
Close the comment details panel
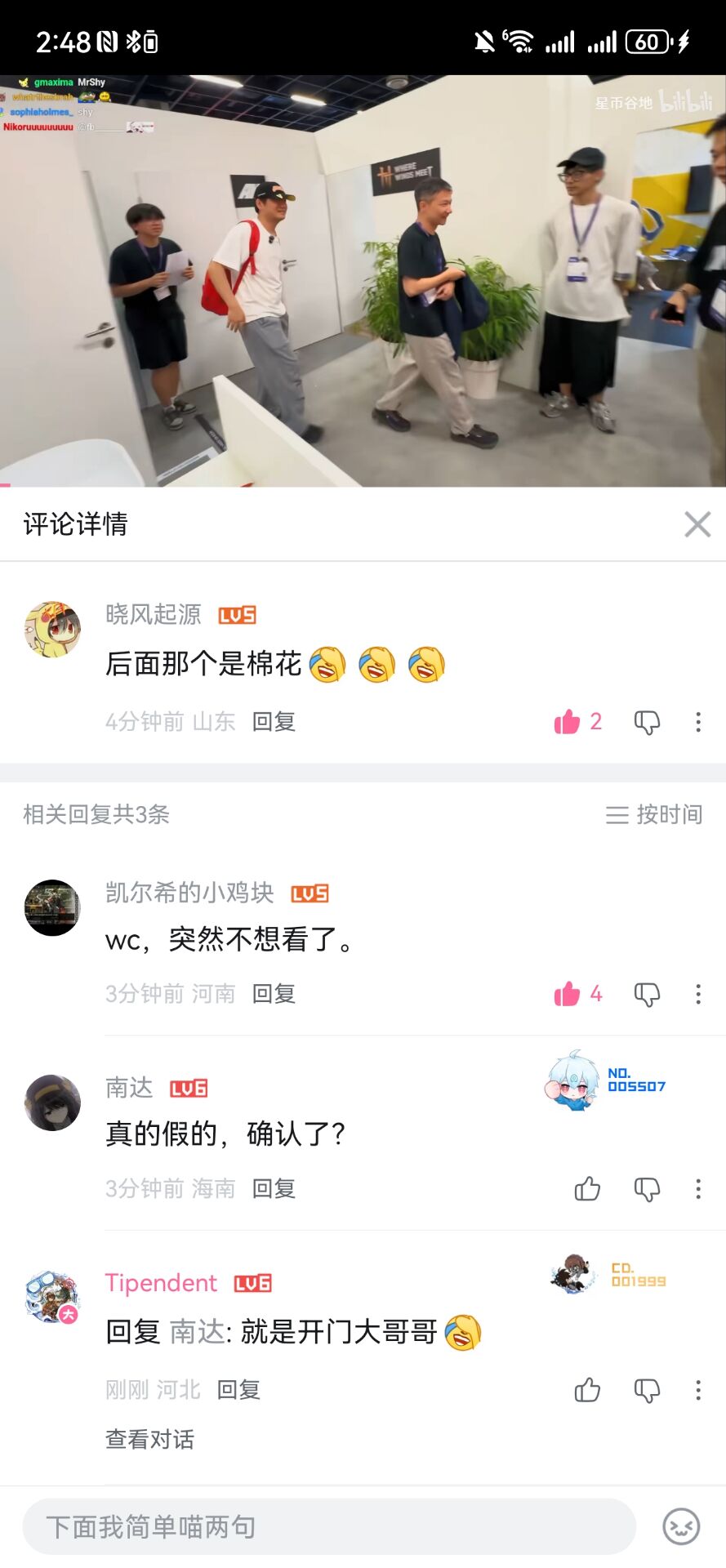[x=697, y=524]
